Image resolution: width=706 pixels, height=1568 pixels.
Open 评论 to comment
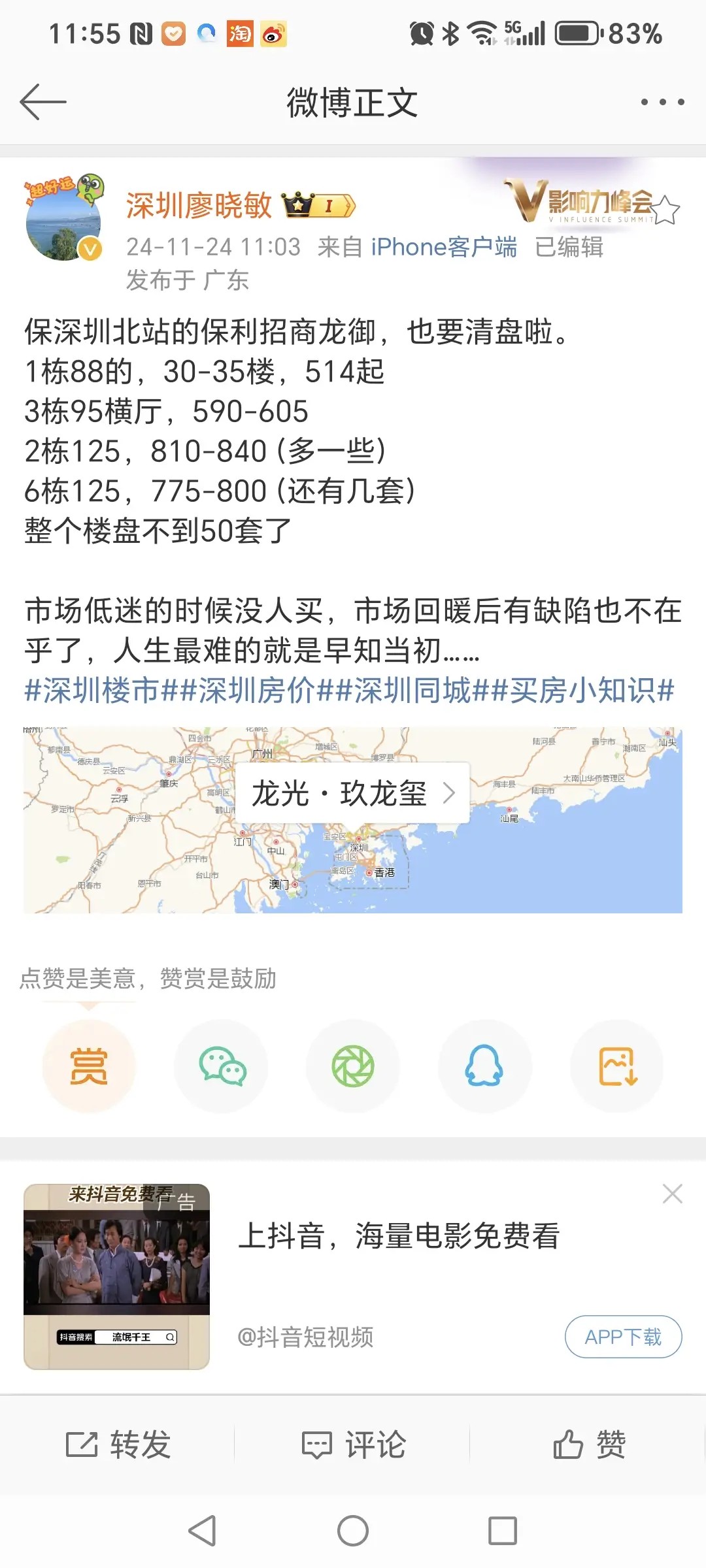tap(353, 1445)
